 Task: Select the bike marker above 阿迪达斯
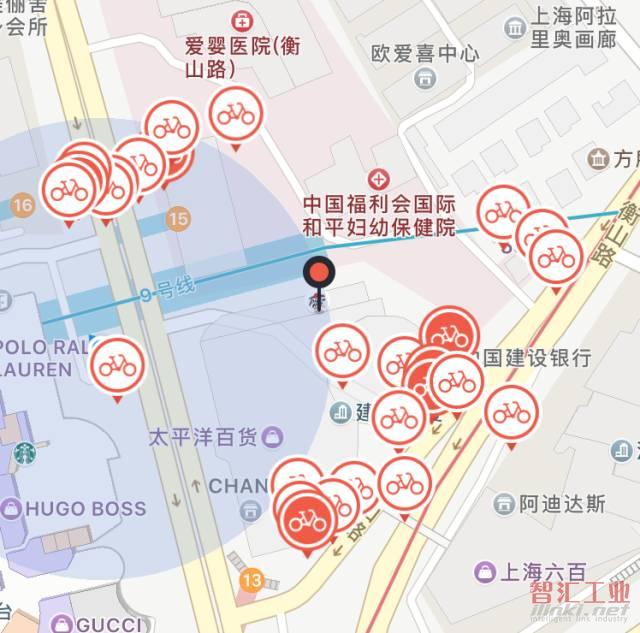coord(510,410)
